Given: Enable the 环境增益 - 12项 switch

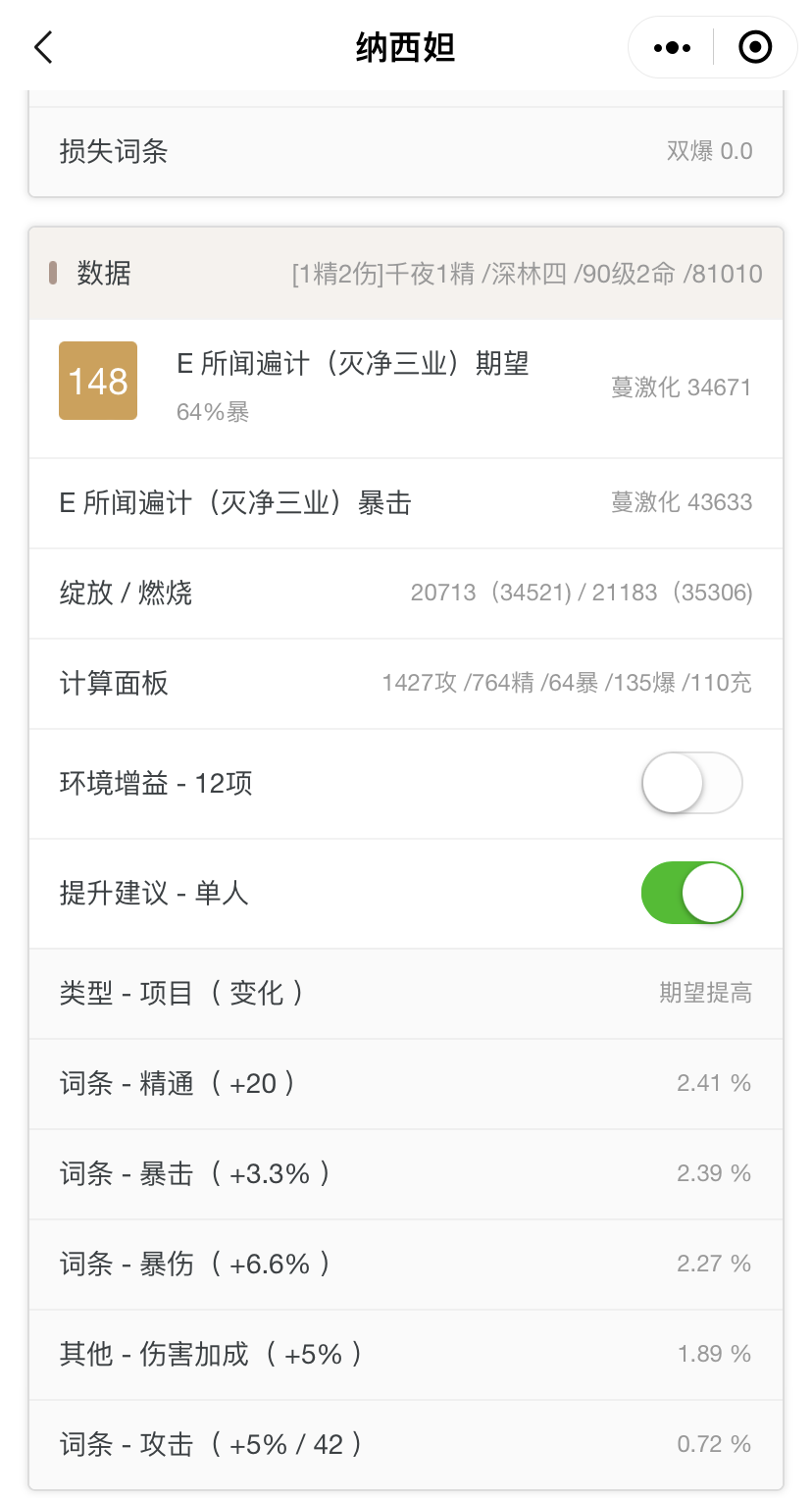Looking at the screenshot, I should pos(691,783).
